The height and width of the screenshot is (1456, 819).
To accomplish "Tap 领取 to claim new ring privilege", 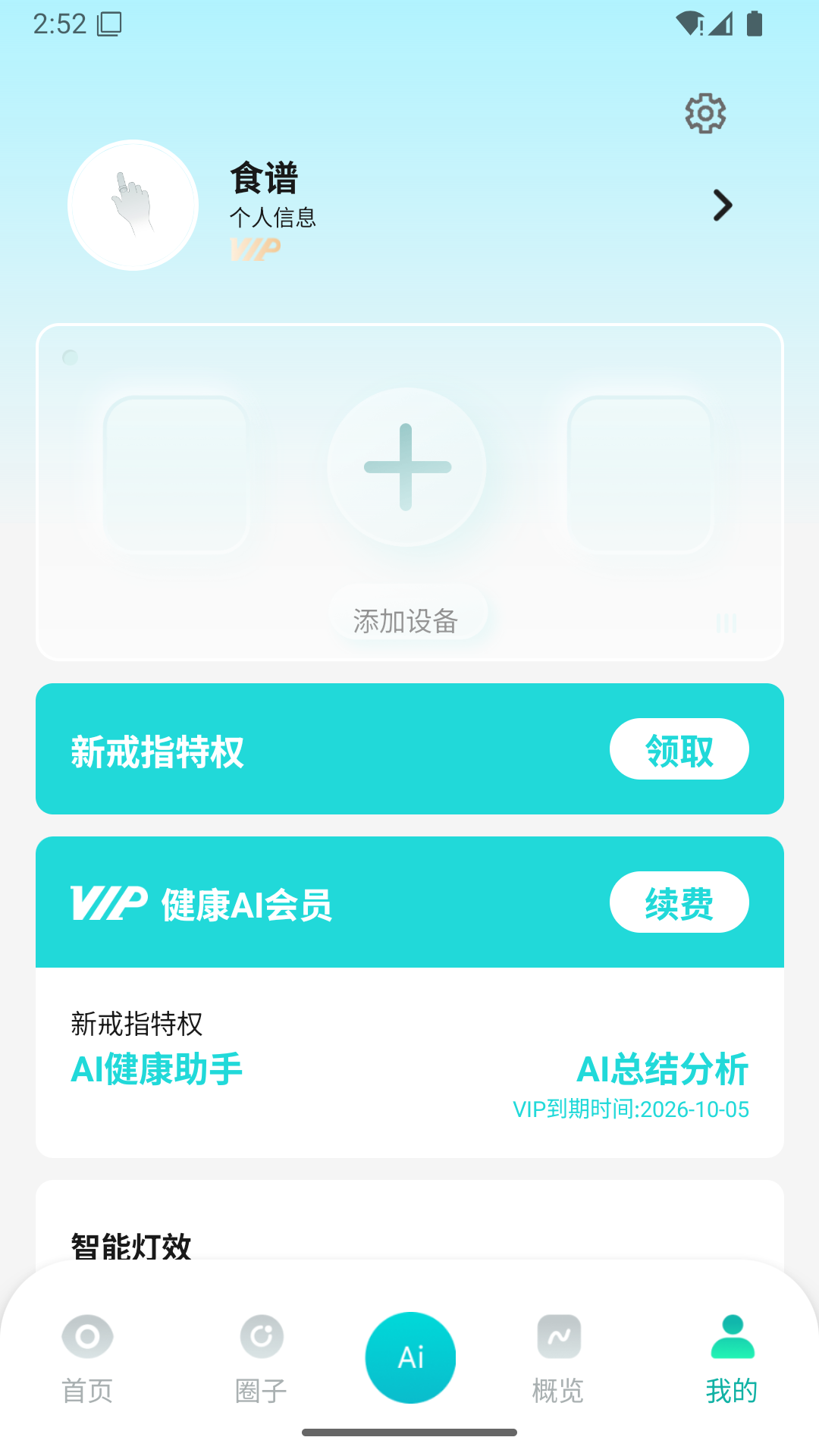I will point(679,748).
